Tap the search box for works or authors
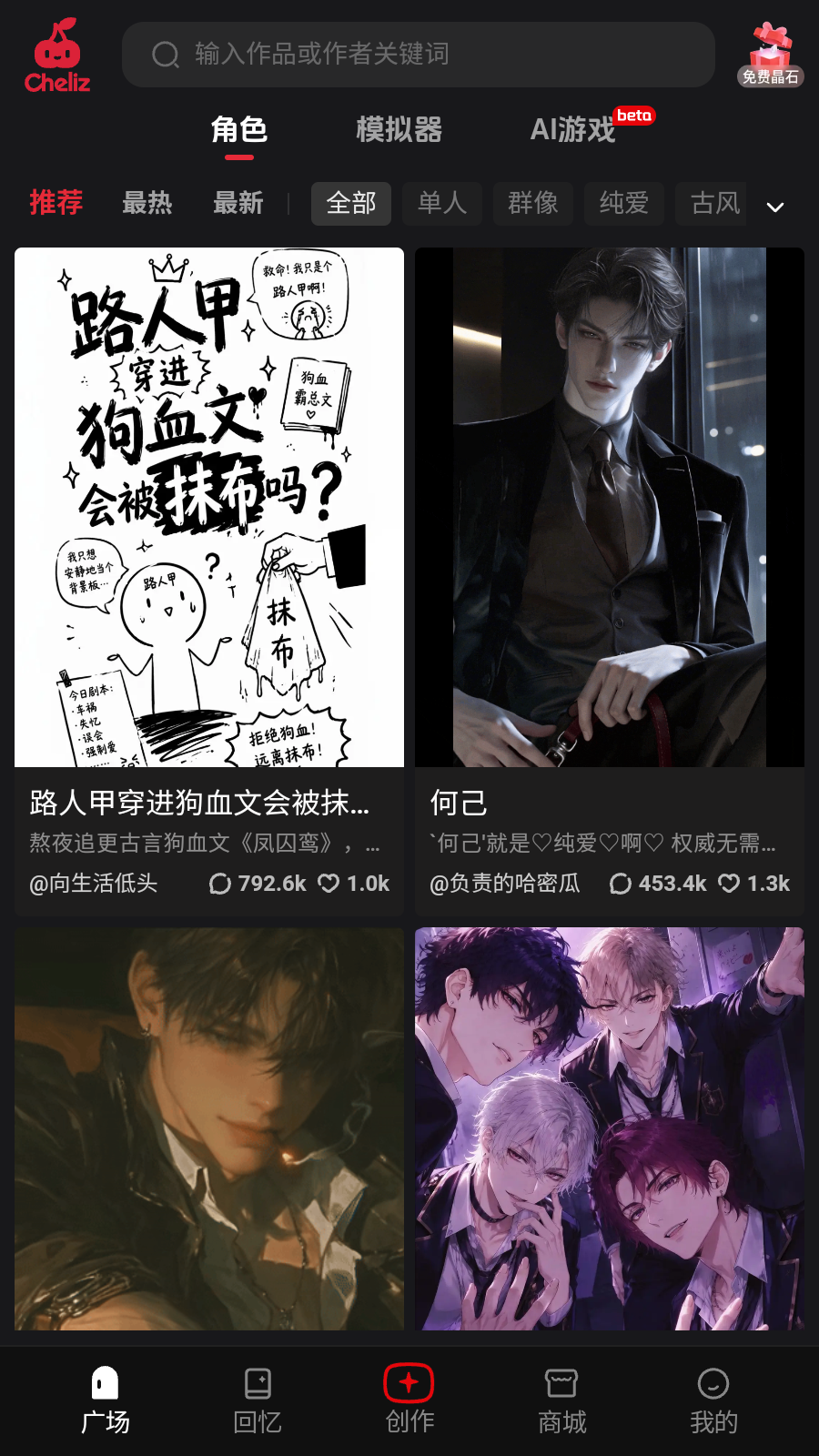This screenshot has height=1456, width=819. [419, 55]
